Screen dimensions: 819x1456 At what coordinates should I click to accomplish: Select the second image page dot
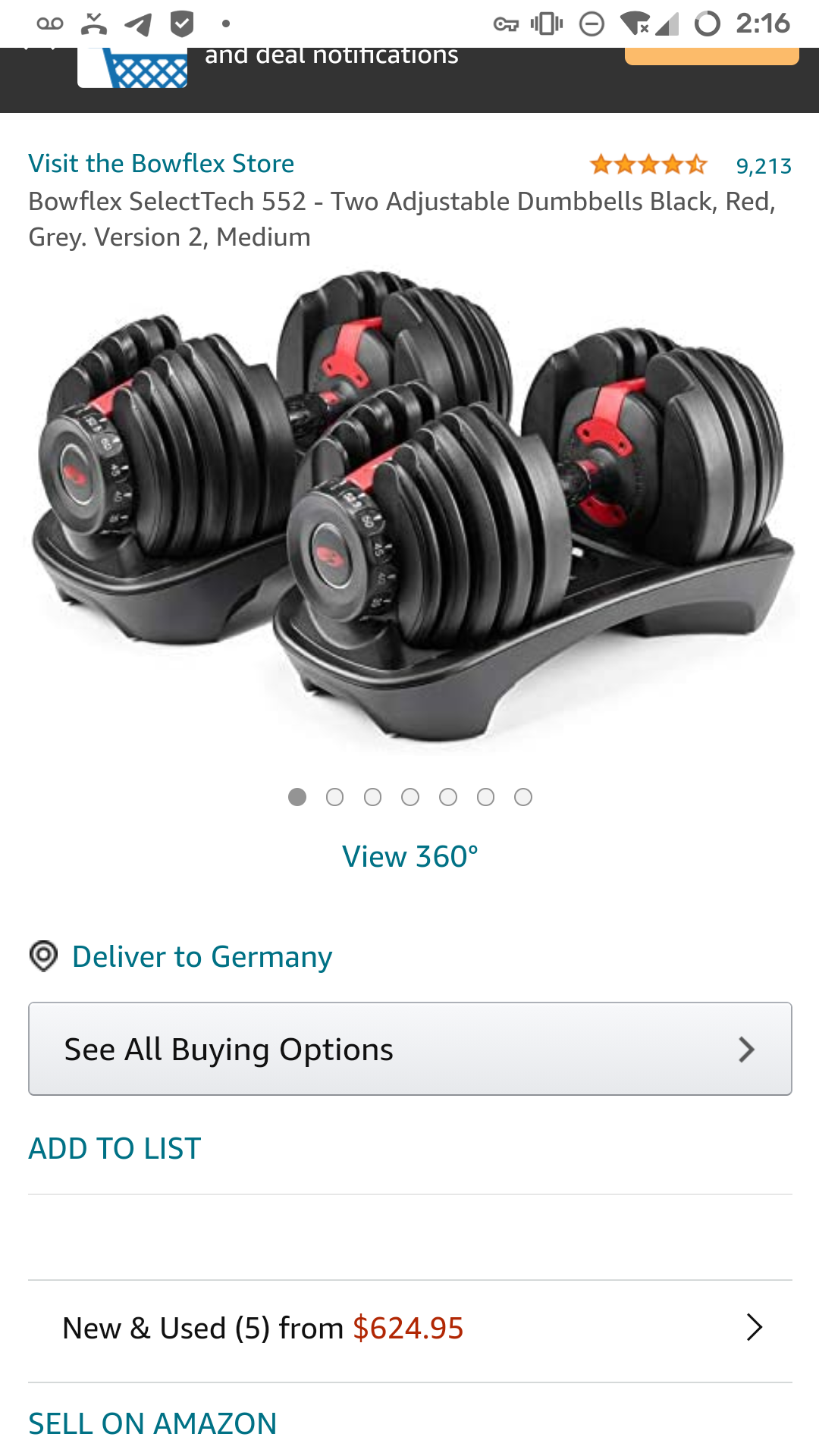tap(334, 797)
